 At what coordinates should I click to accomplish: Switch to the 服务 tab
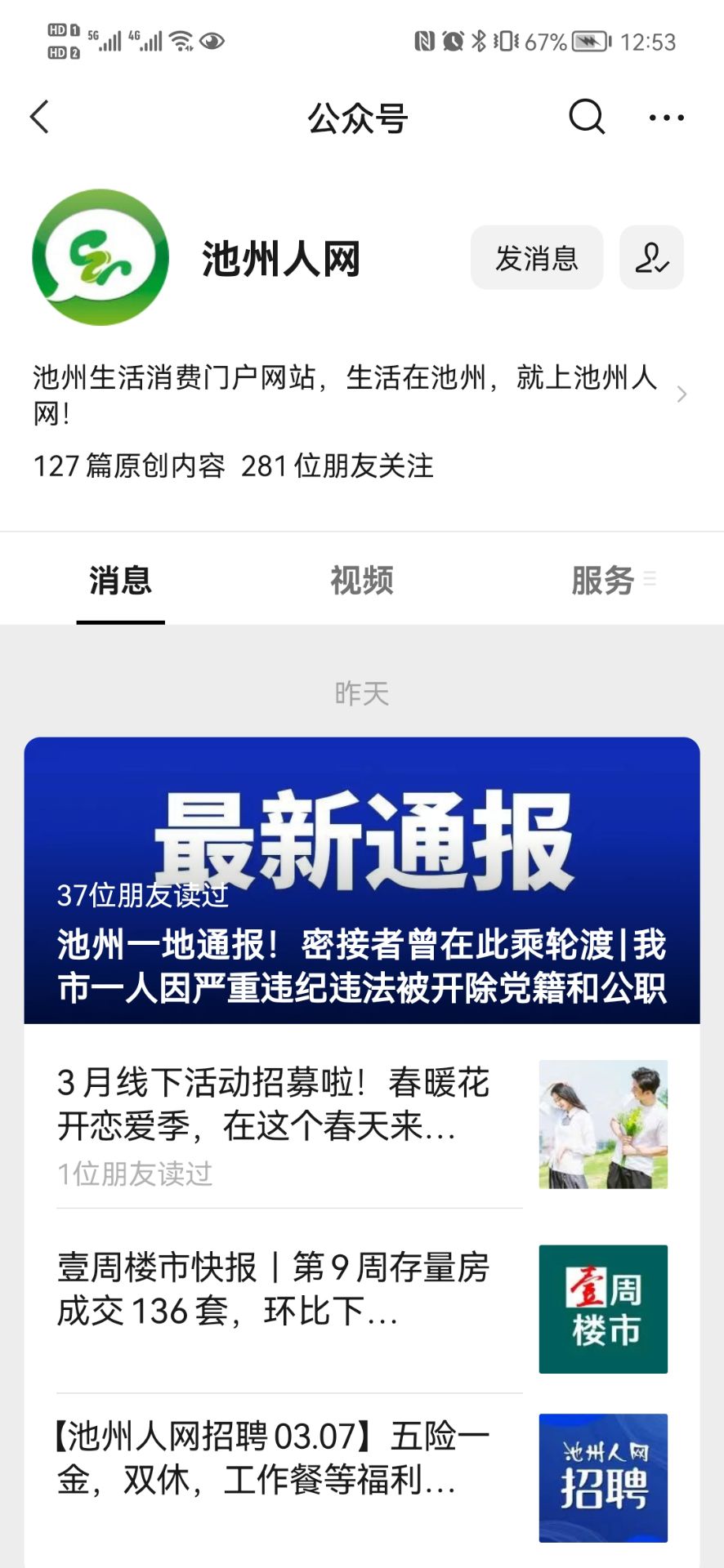point(603,581)
